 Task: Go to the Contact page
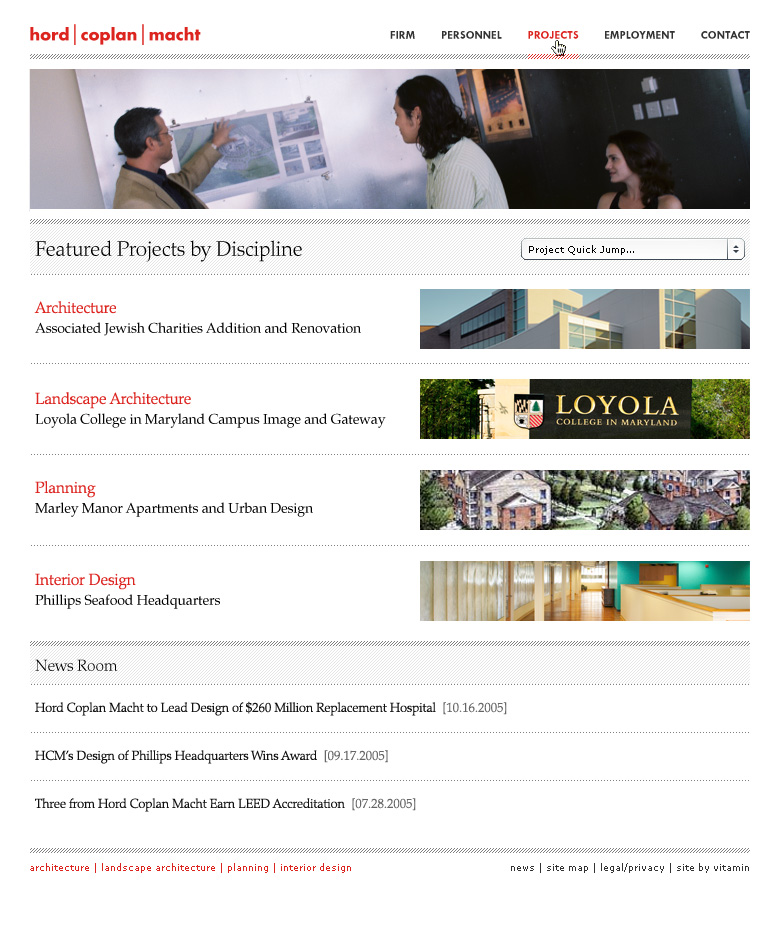point(725,35)
